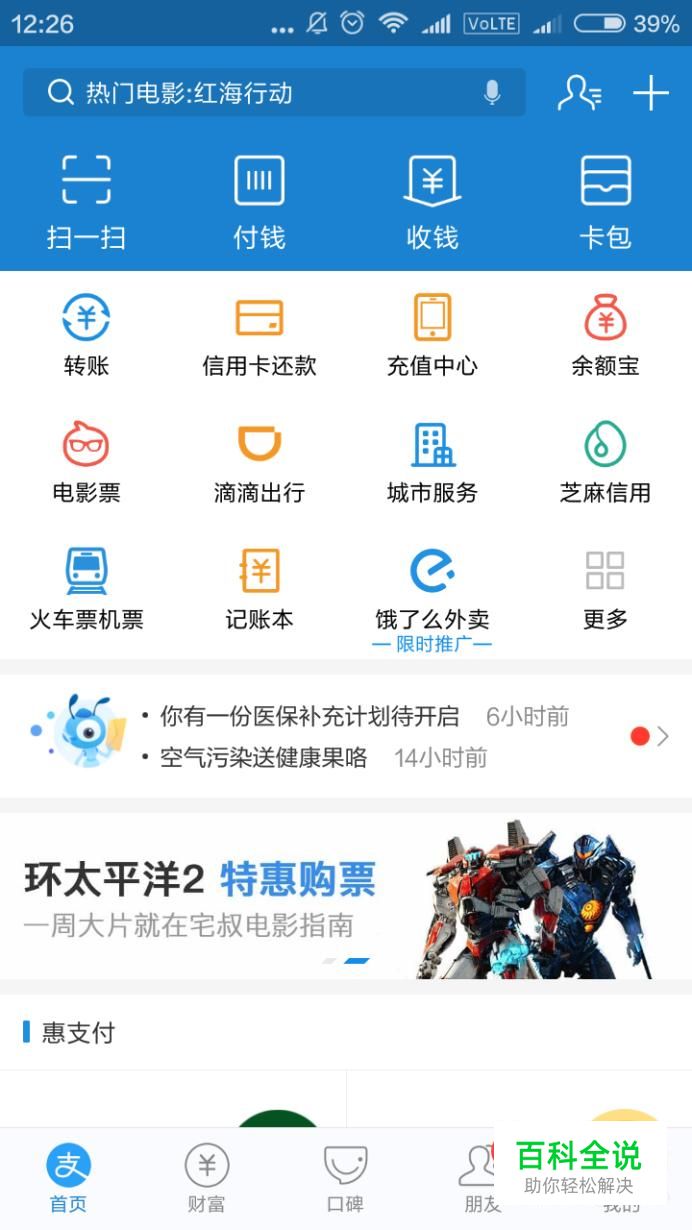This screenshot has width=692, height=1230.
Task: Open 滴滴出行 ride service
Action: click(x=259, y=462)
